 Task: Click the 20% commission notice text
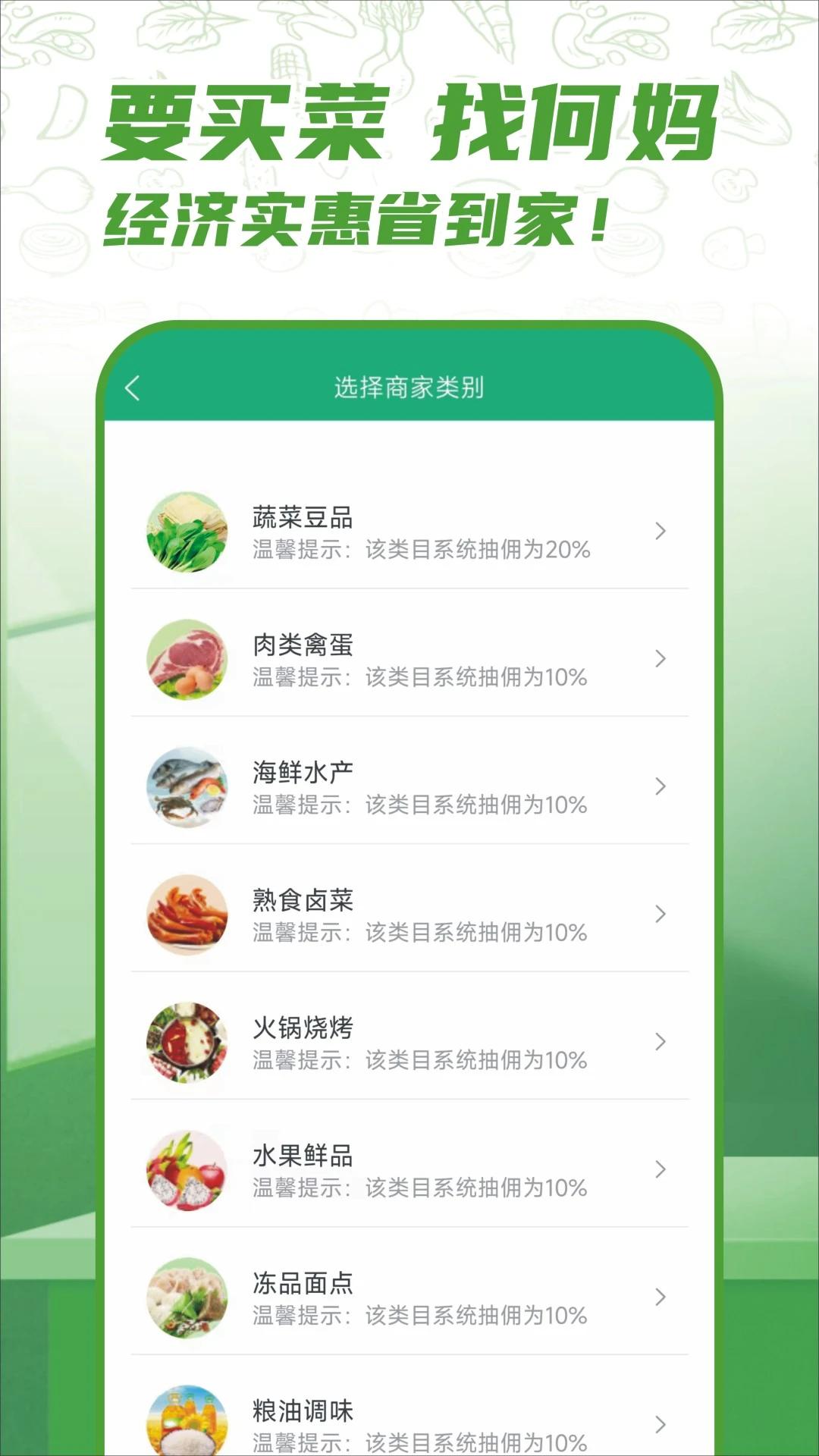click(421, 552)
